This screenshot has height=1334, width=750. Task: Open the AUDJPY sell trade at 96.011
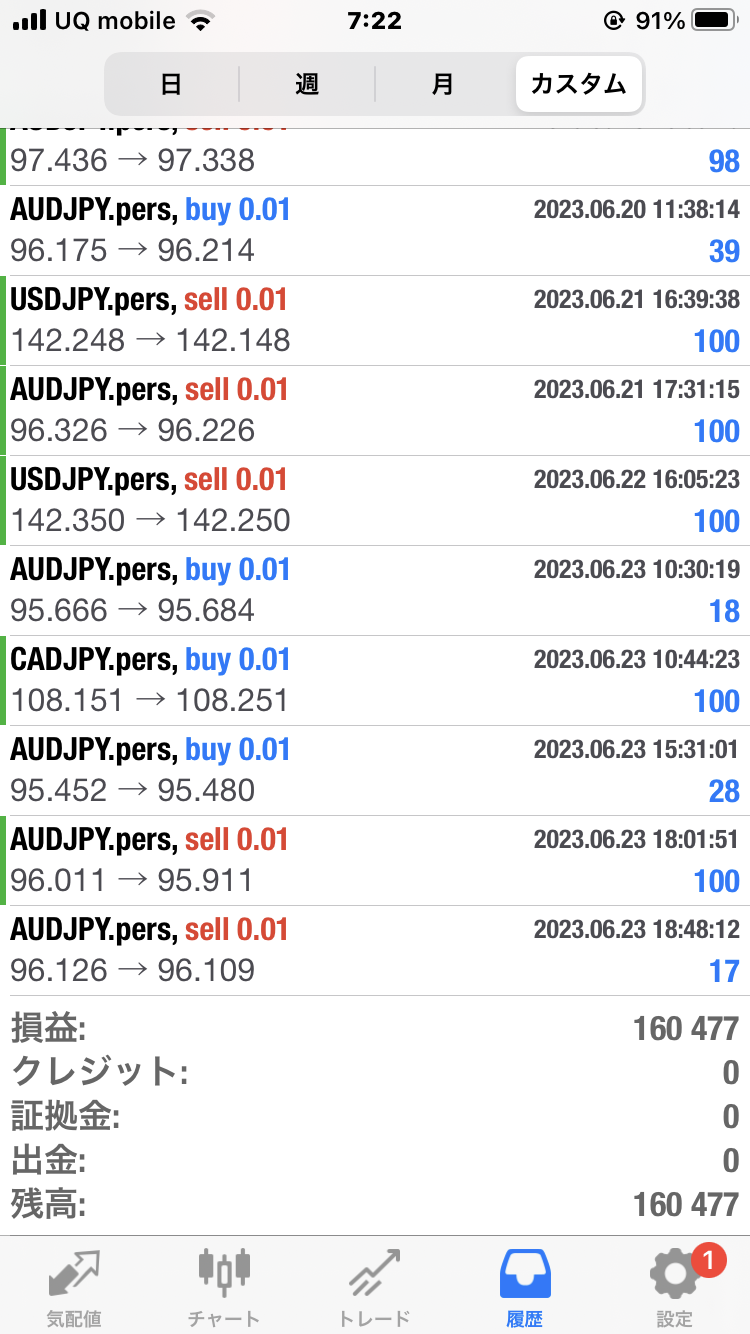point(375,861)
